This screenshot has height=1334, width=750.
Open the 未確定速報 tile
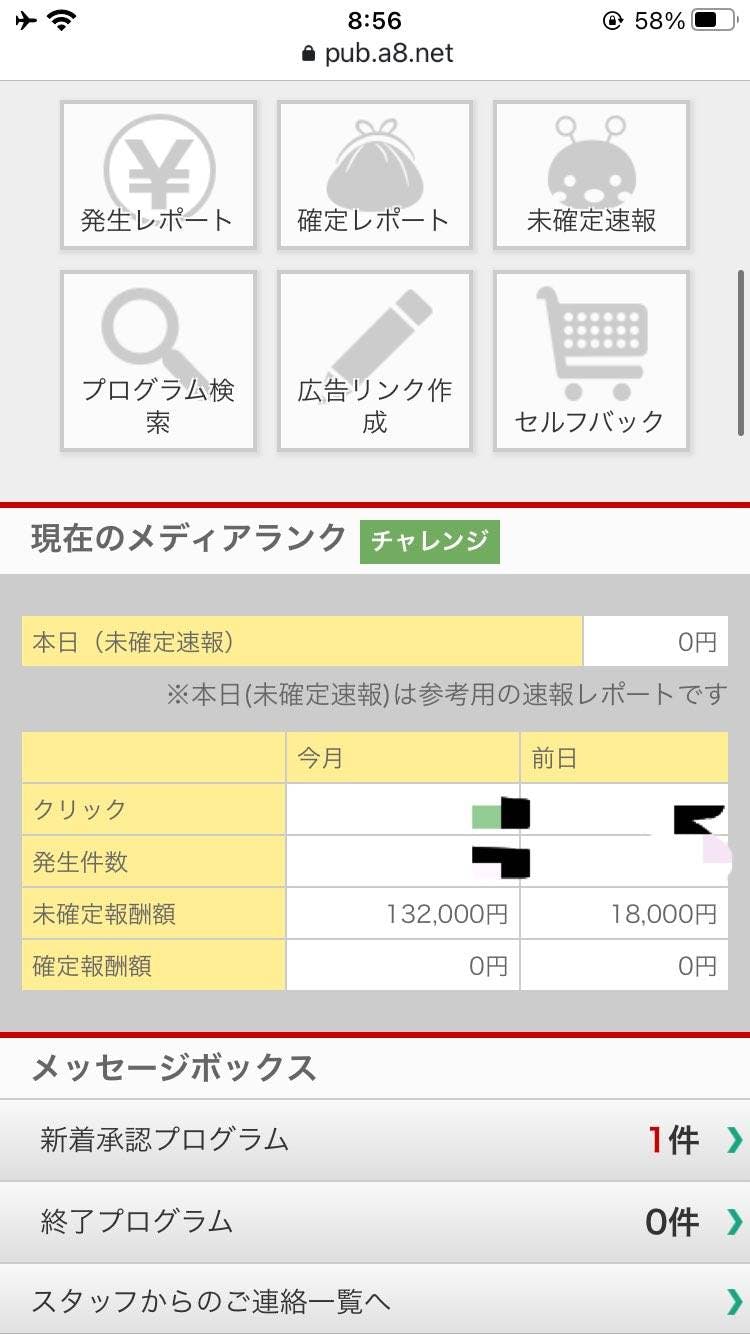(x=591, y=175)
